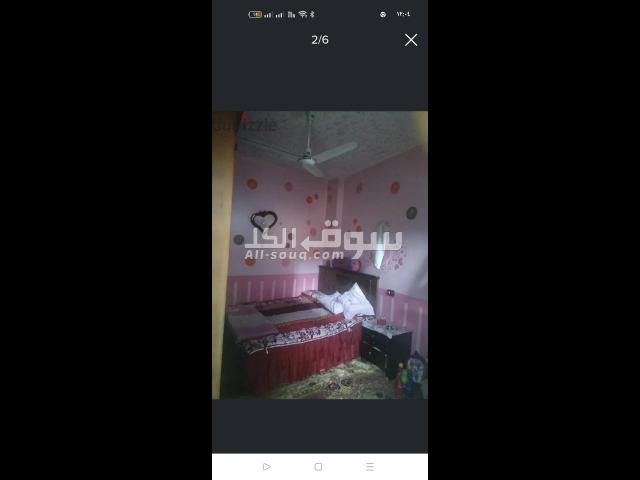
Task: Close the photo viewer
Action: coord(411,40)
